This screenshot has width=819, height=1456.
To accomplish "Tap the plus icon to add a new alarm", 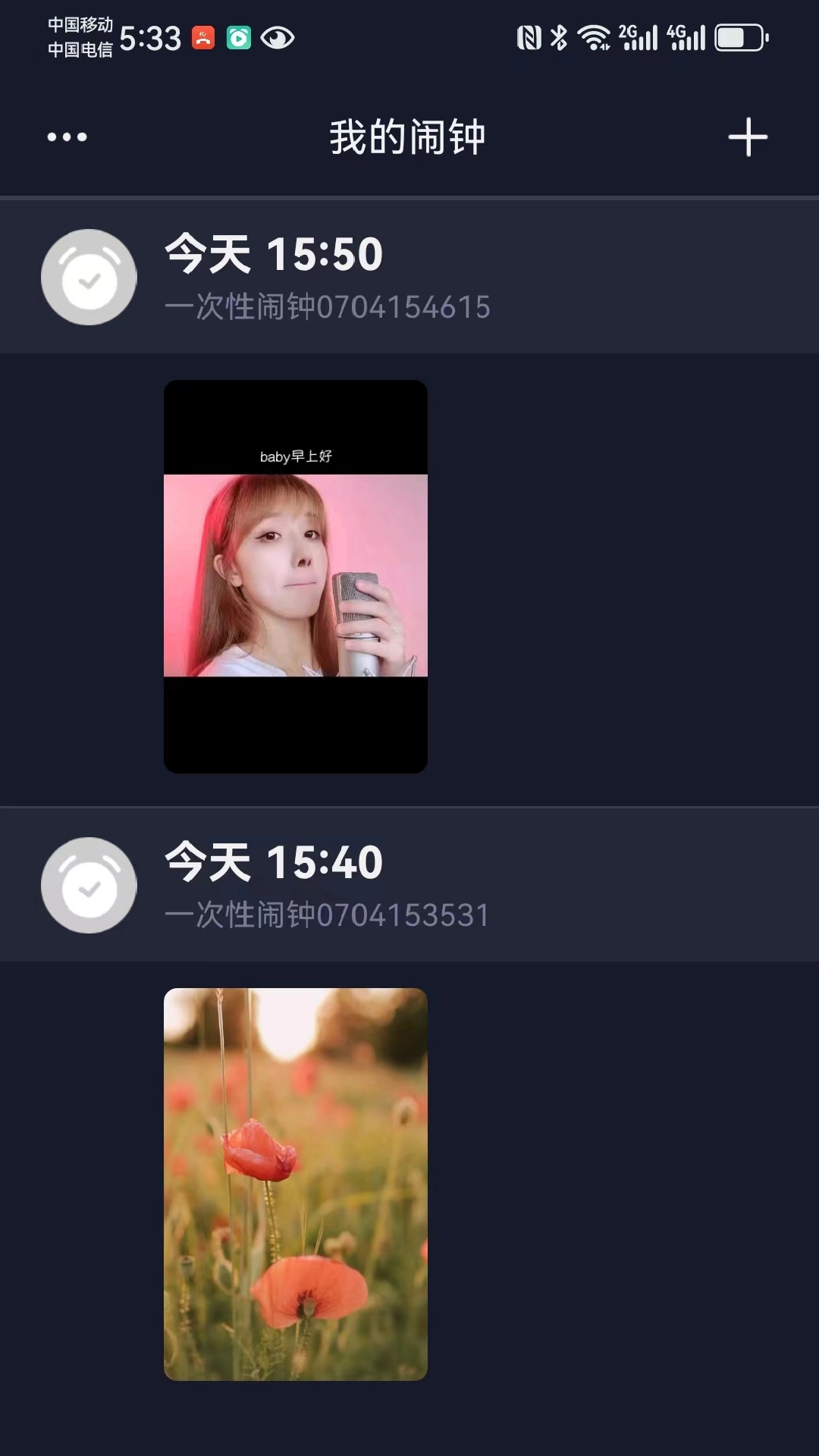I will [x=748, y=136].
